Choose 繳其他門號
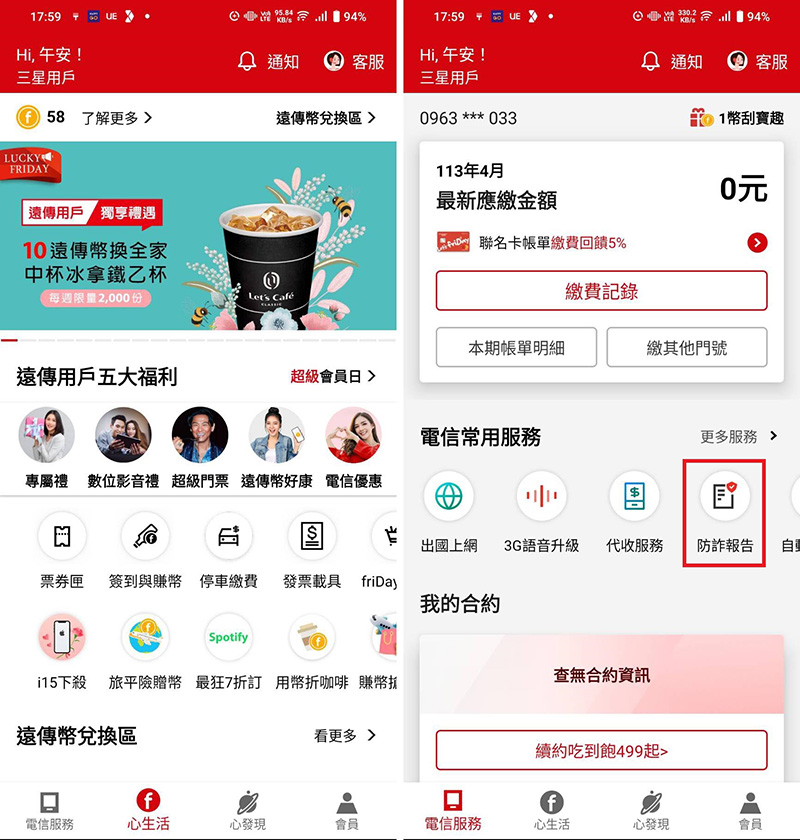Screen dimensions: 800x840 tap(686, 348)
